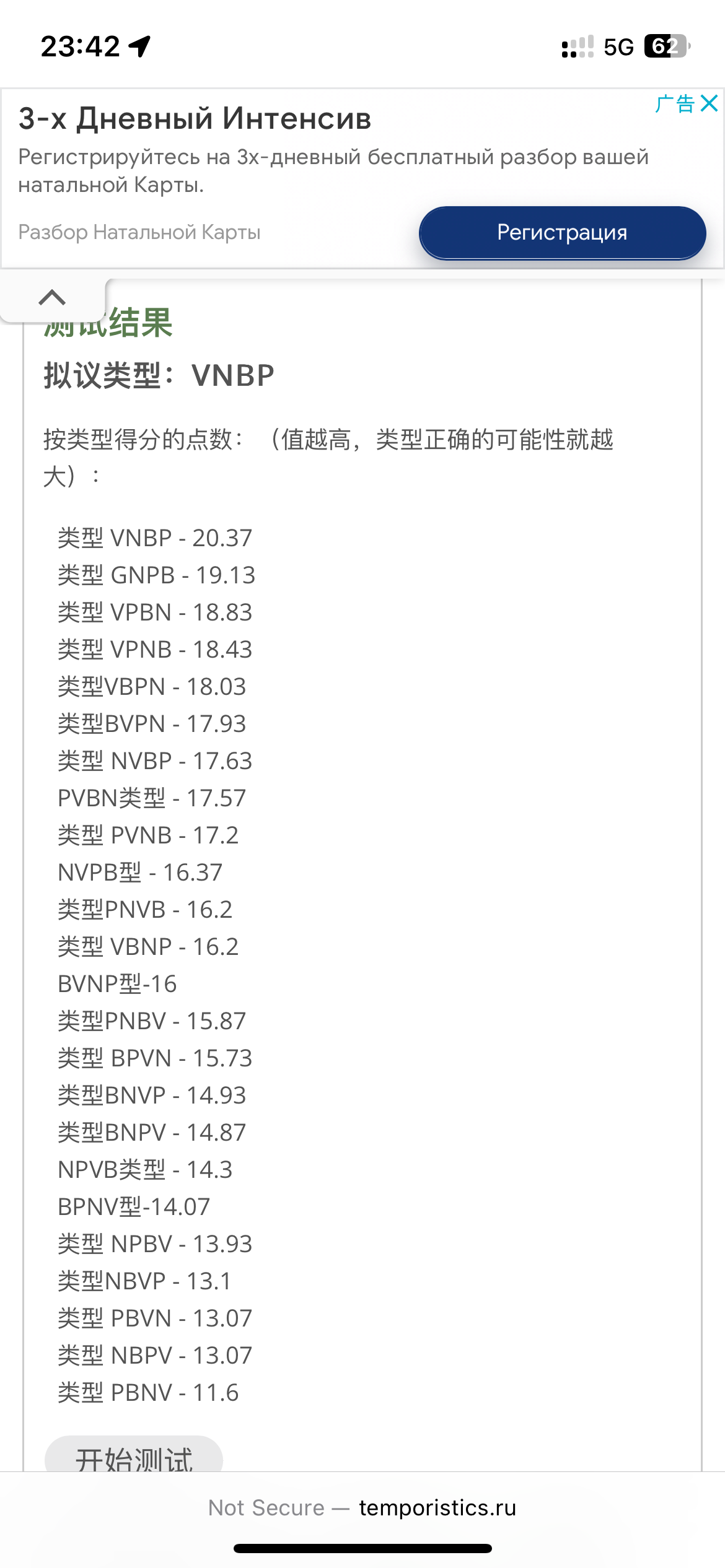Image resolution: width=725 pixels, height=1568 pixels.
Task: Tap the 开始测试 button
Action: (134, 1454)
